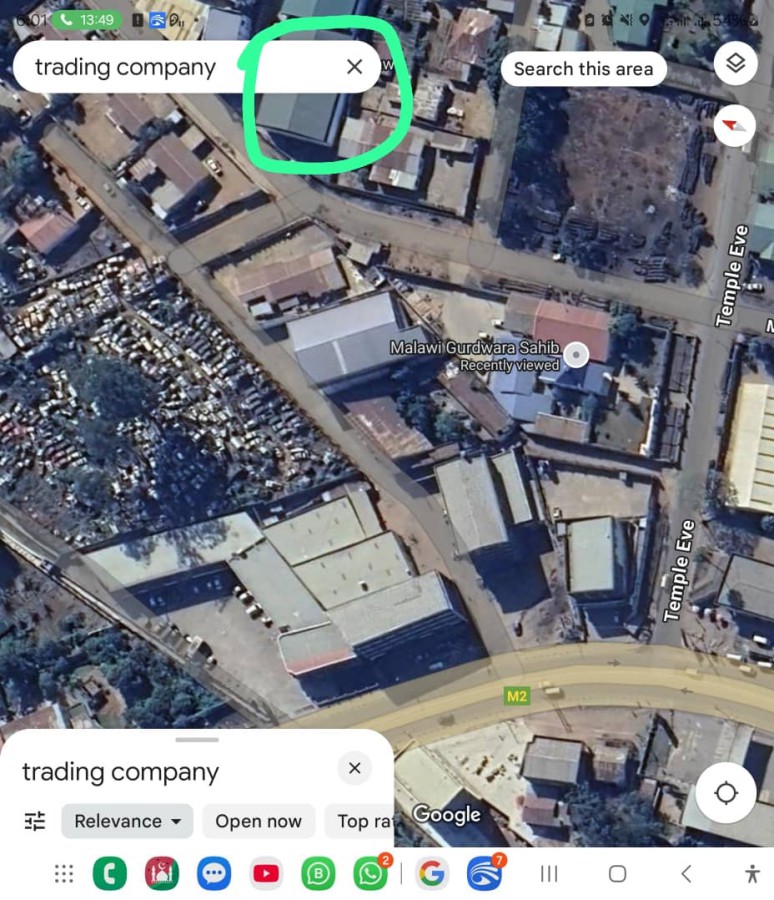Center the map on my location
The width and height of the screenshot is (774, 900).
click(726, 793)
